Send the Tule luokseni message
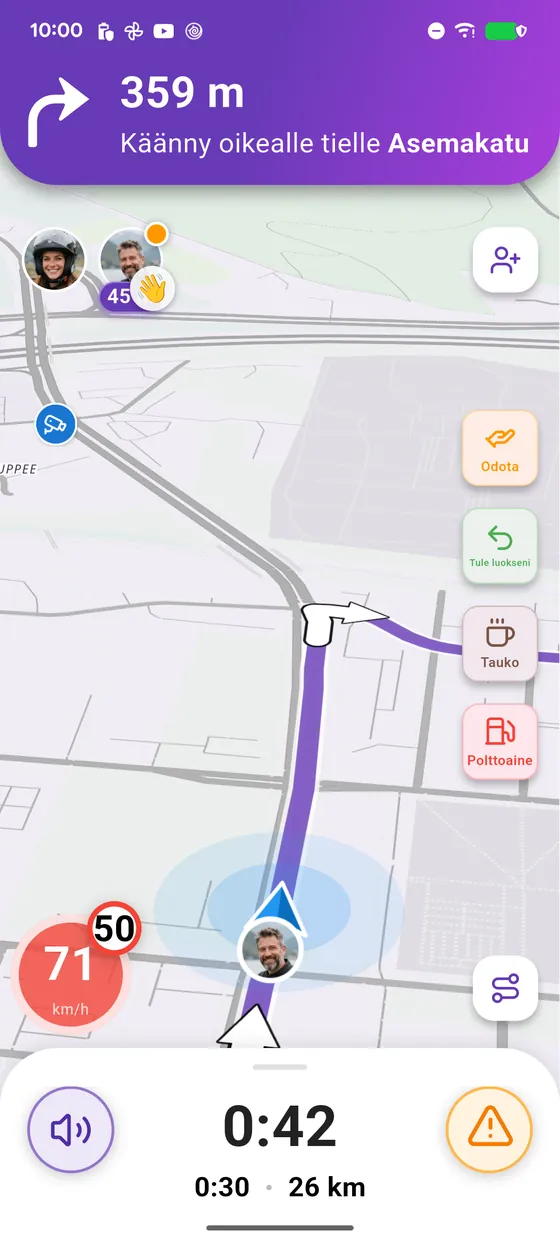The image size is (560, 1244). [500, 546]
